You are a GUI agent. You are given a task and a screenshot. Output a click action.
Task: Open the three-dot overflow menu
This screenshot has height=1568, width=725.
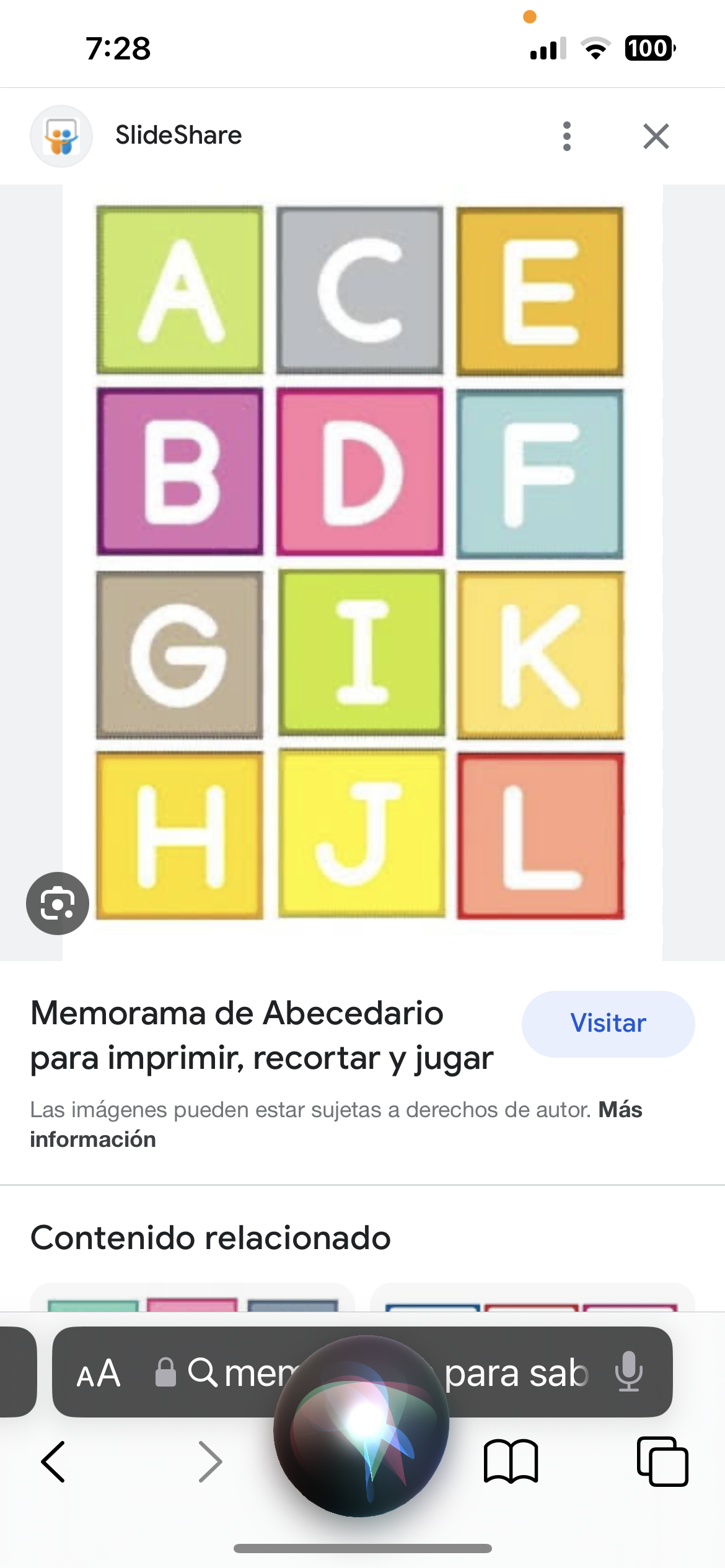(566, 136)
